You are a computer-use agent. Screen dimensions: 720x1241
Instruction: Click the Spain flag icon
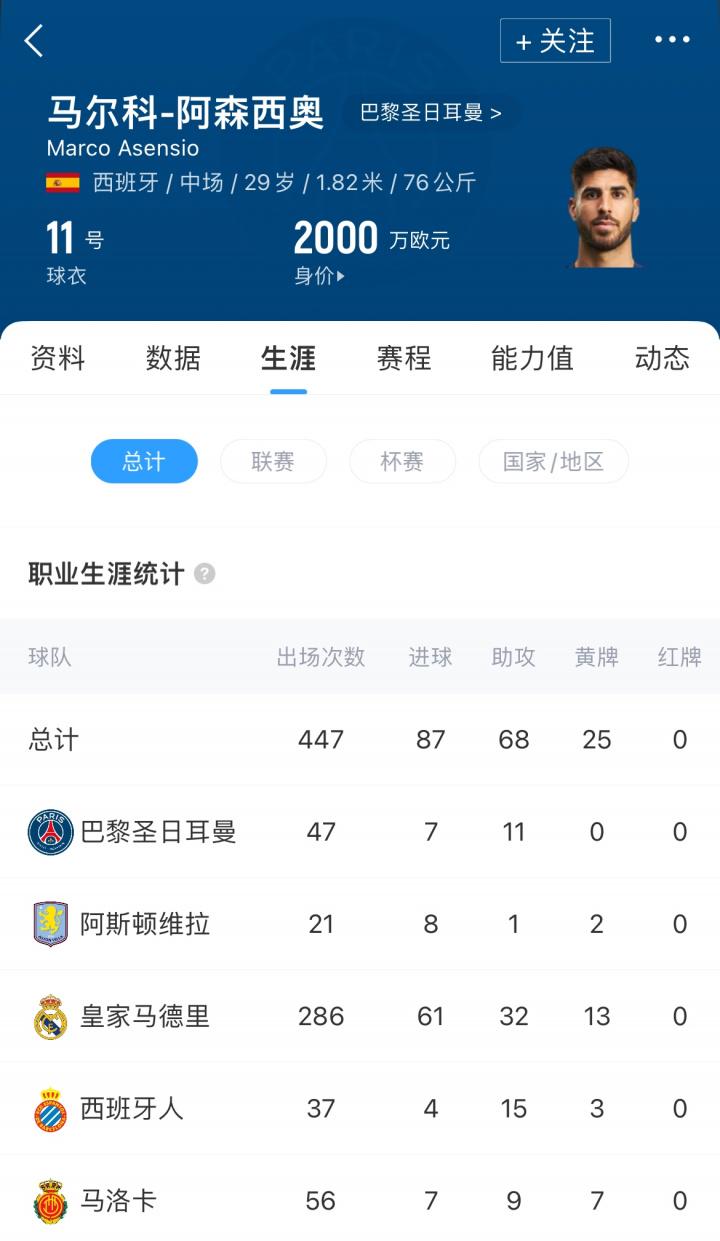[63, 185]
